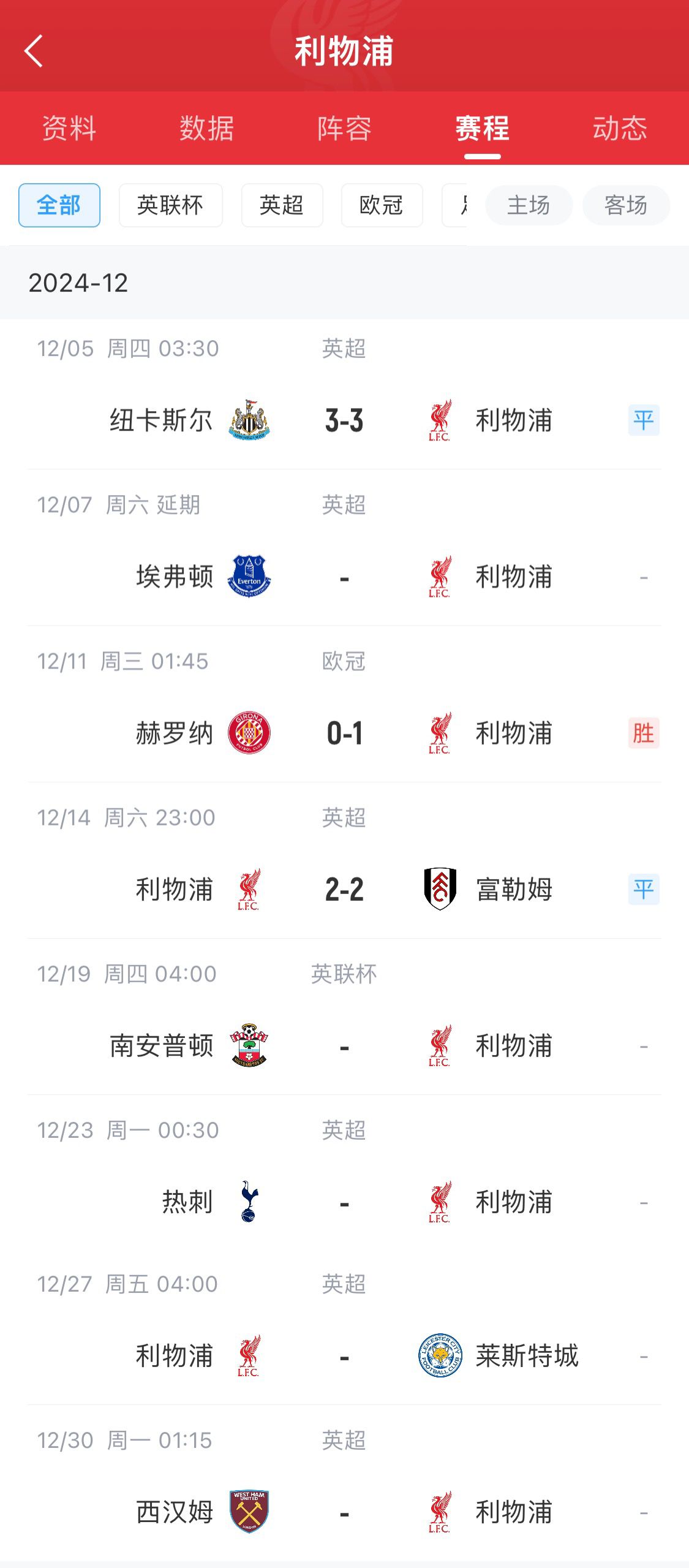Show only 主场 home matches
689x1568 pixels.
point(529,205)
